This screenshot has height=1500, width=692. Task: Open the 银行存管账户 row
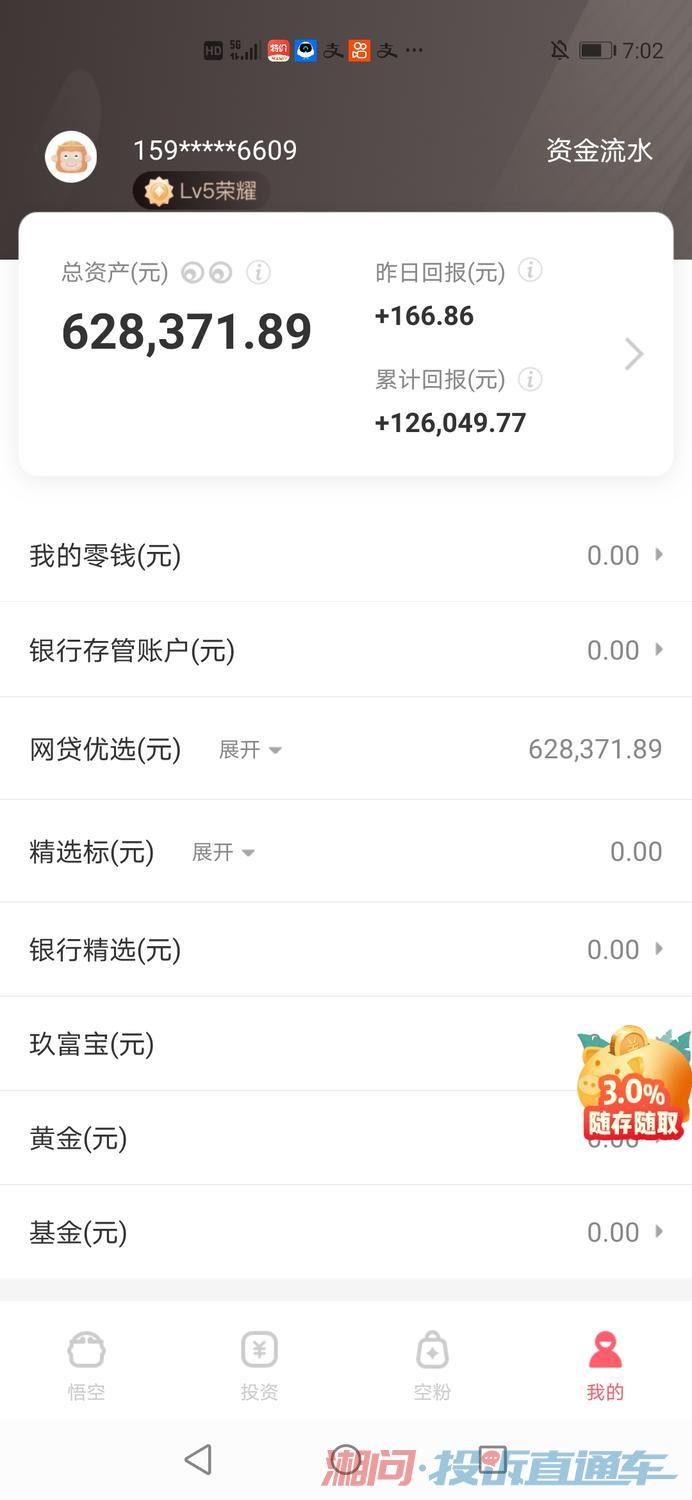tap(345, 651)
